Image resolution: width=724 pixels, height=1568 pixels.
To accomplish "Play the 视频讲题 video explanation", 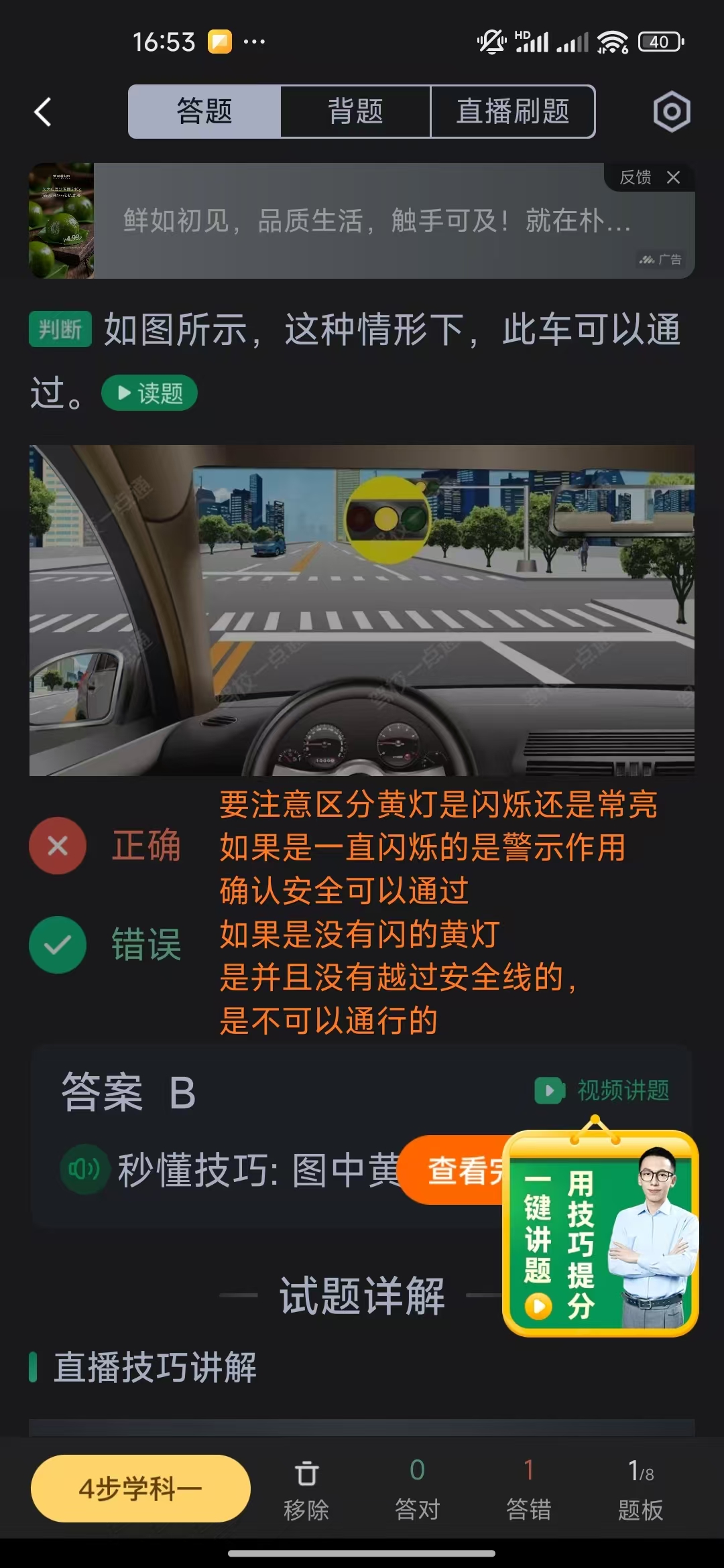I will point(604,1086).
